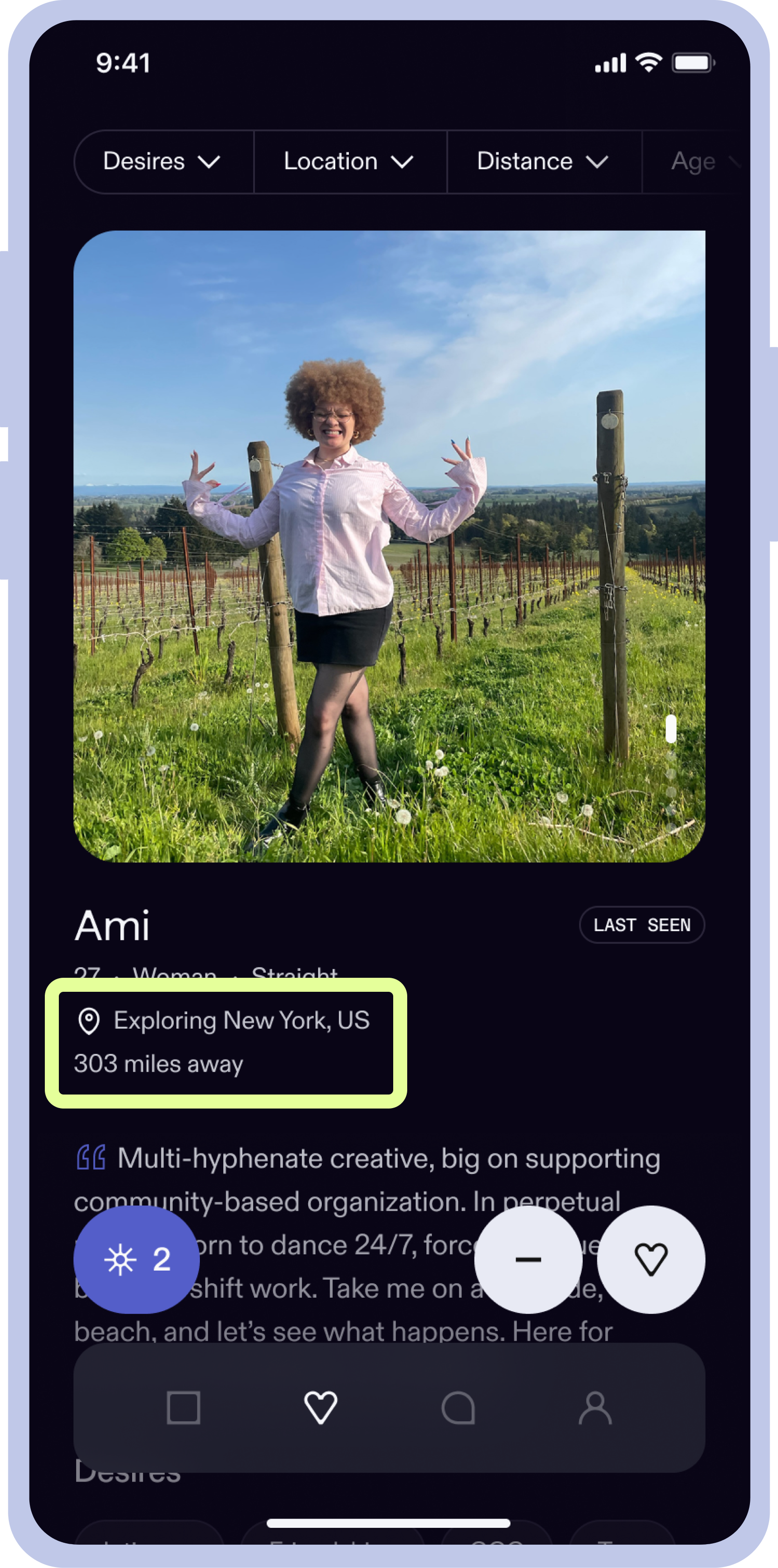Expand the Desires filter dropdown
The height and width of the screenshot is (1568, 778).
click(162, 162)
